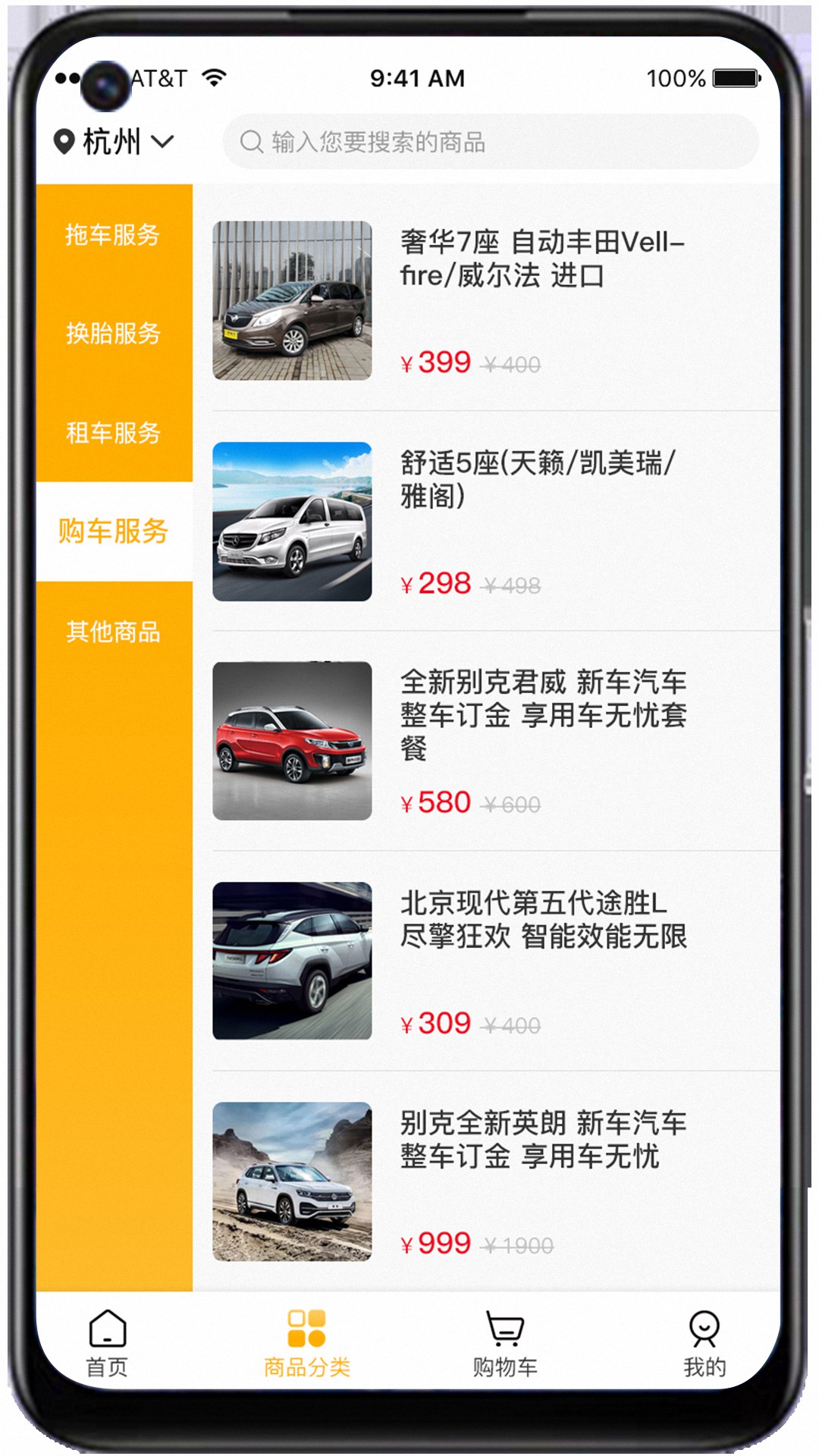Viewport: 819px width, 1456px height.
Task: Open the 购物车 tab
Action: point(505,1344)
